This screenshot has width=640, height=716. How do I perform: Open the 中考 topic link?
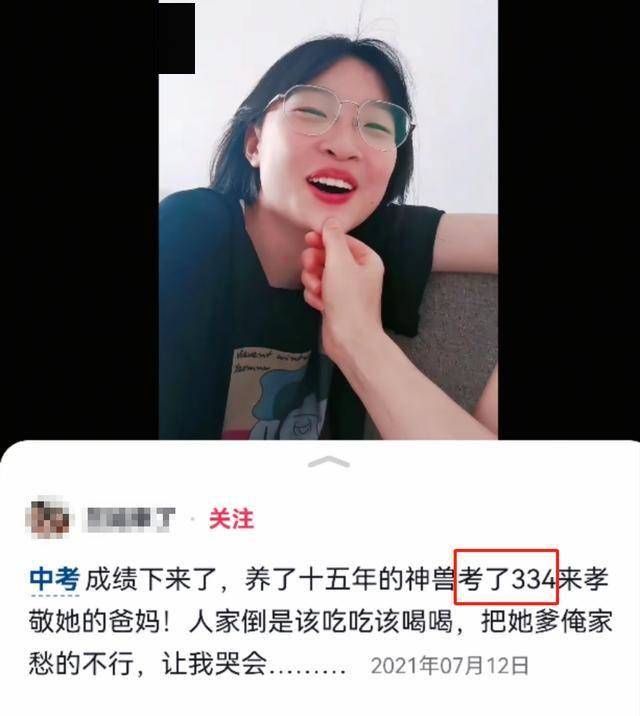(x=53, y=578)
